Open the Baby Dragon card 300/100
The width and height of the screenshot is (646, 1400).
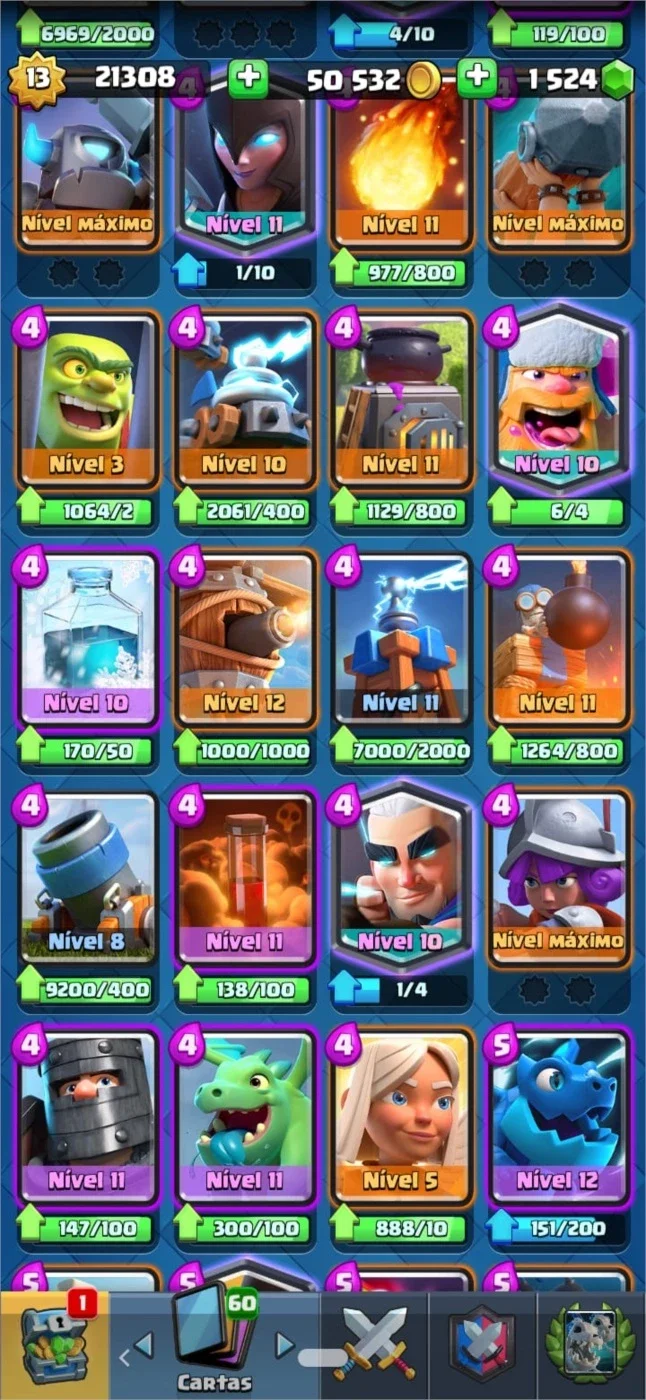[246, 1118]
